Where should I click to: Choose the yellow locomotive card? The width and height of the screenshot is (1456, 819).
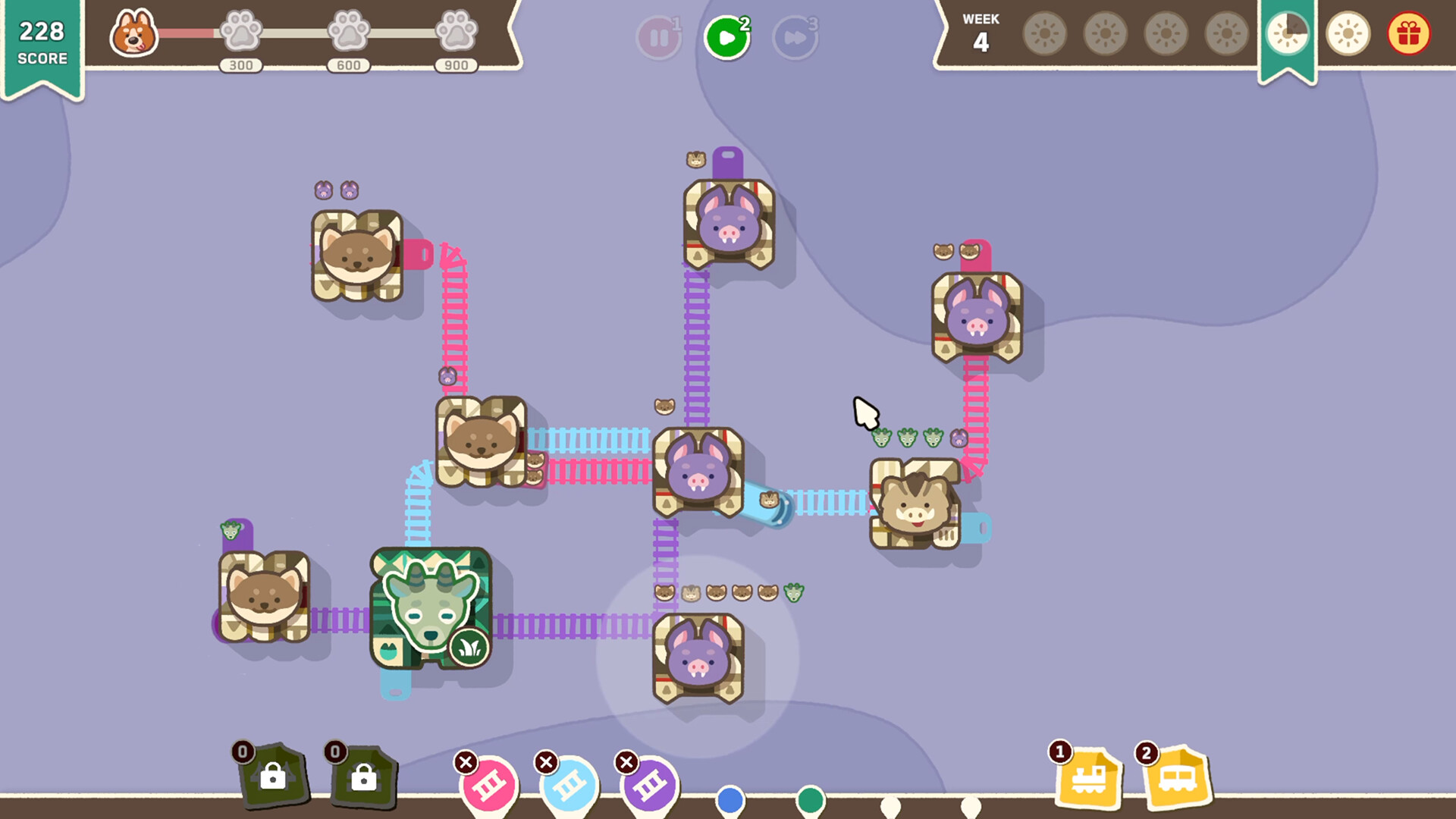tap(1088, 779)
